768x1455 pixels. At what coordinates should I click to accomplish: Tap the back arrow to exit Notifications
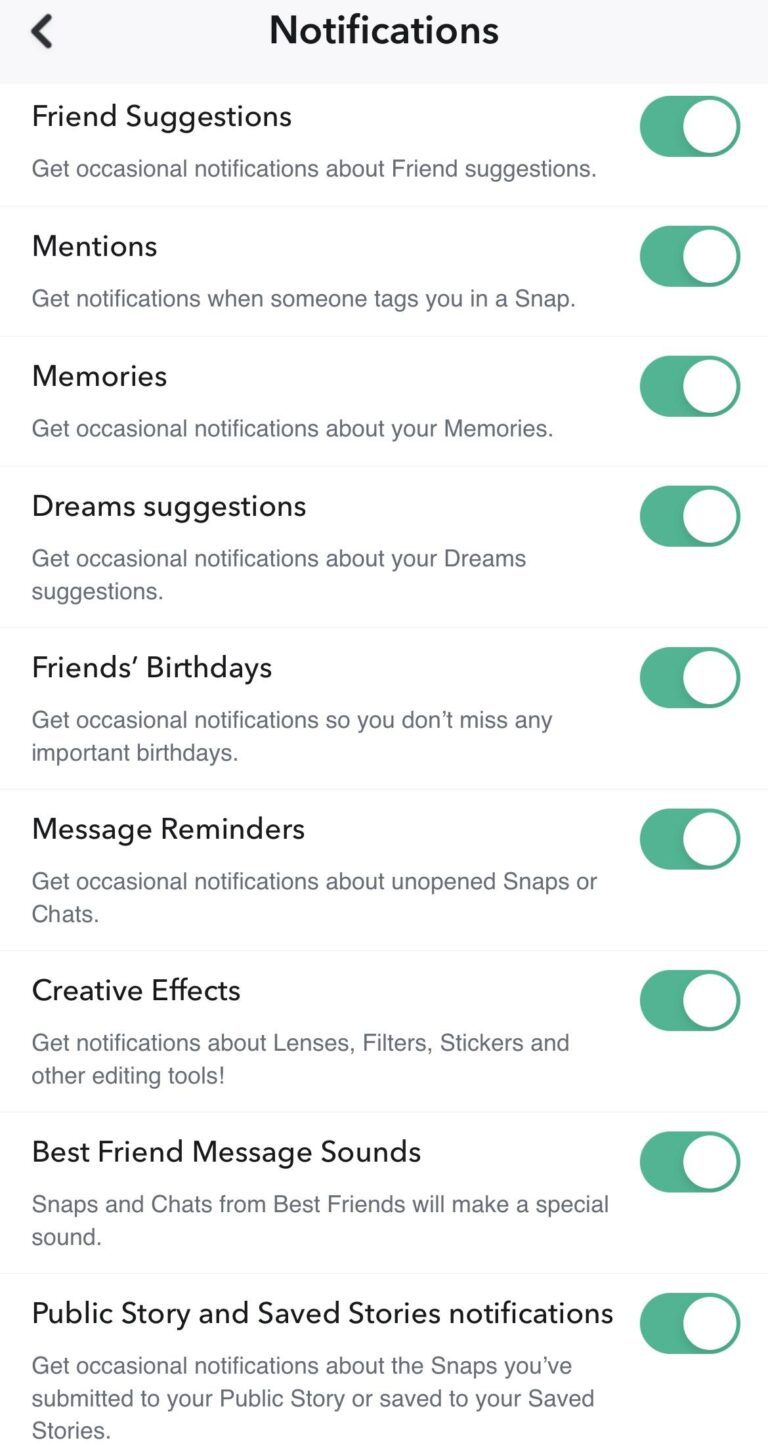(42, 30)
